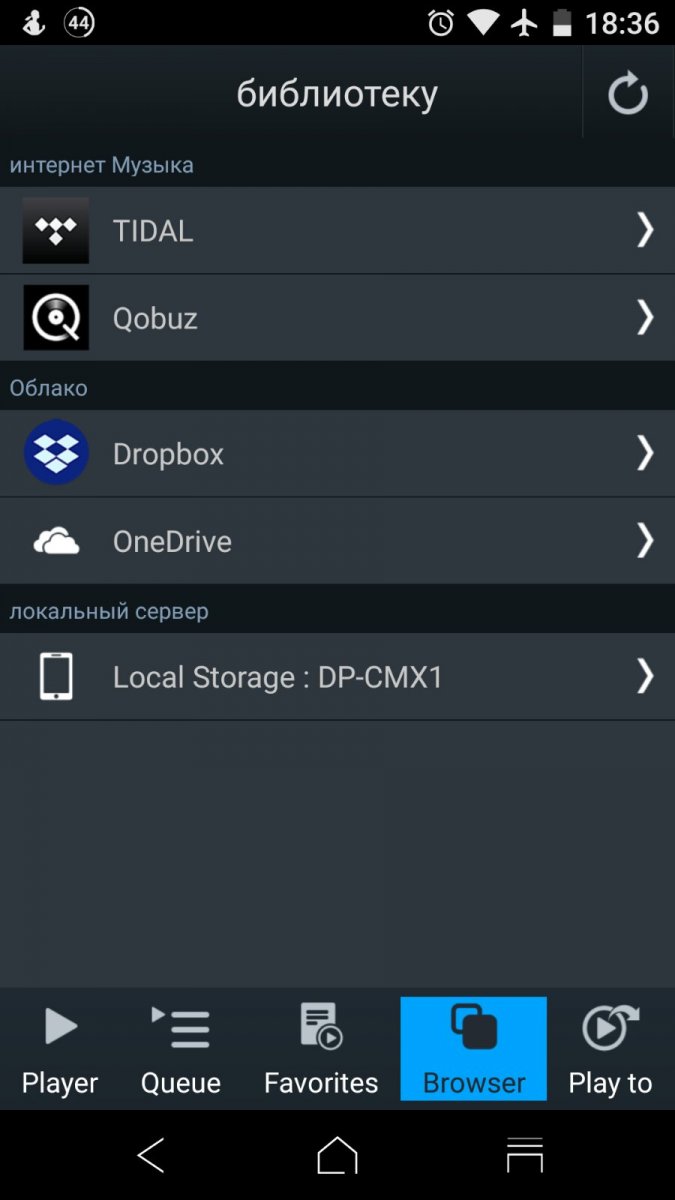The width and height of the screenshot is (675, 1200).
Task: Browse Dropbox cloud files
Action: [x=337, y=454]
